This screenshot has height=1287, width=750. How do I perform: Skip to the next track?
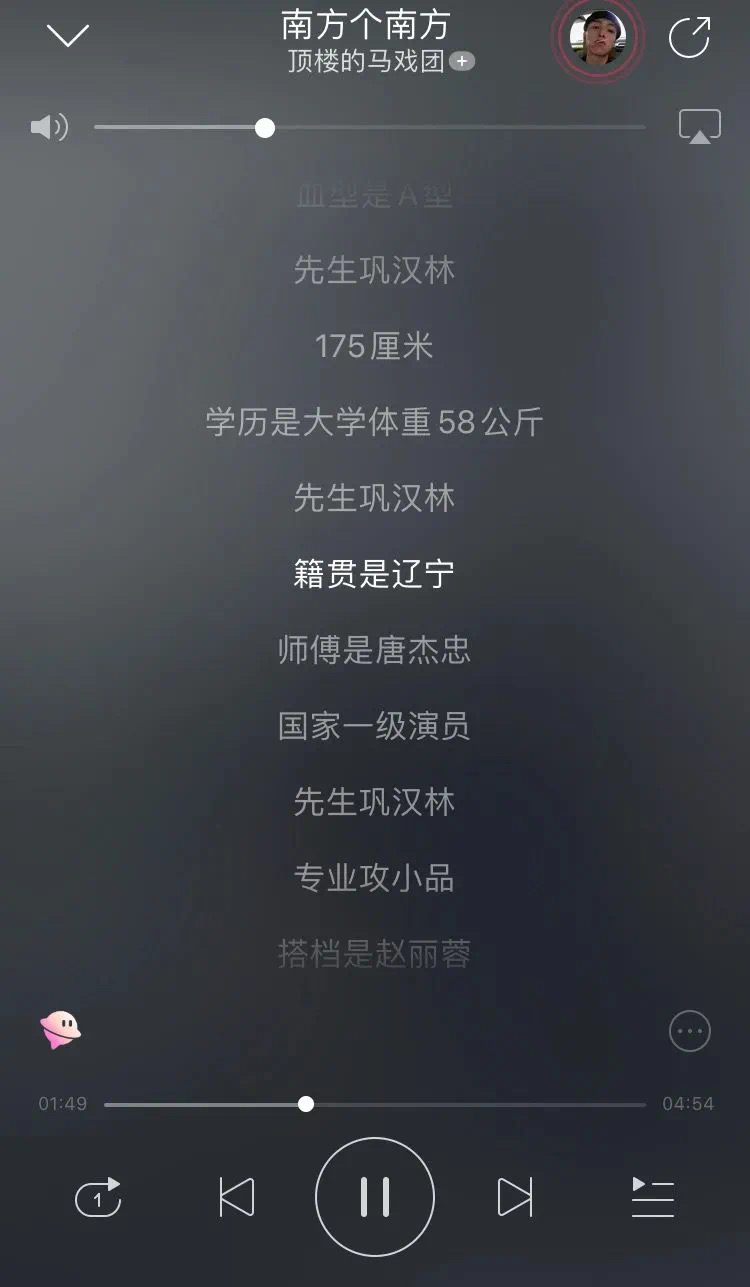tap(515, 1197)
